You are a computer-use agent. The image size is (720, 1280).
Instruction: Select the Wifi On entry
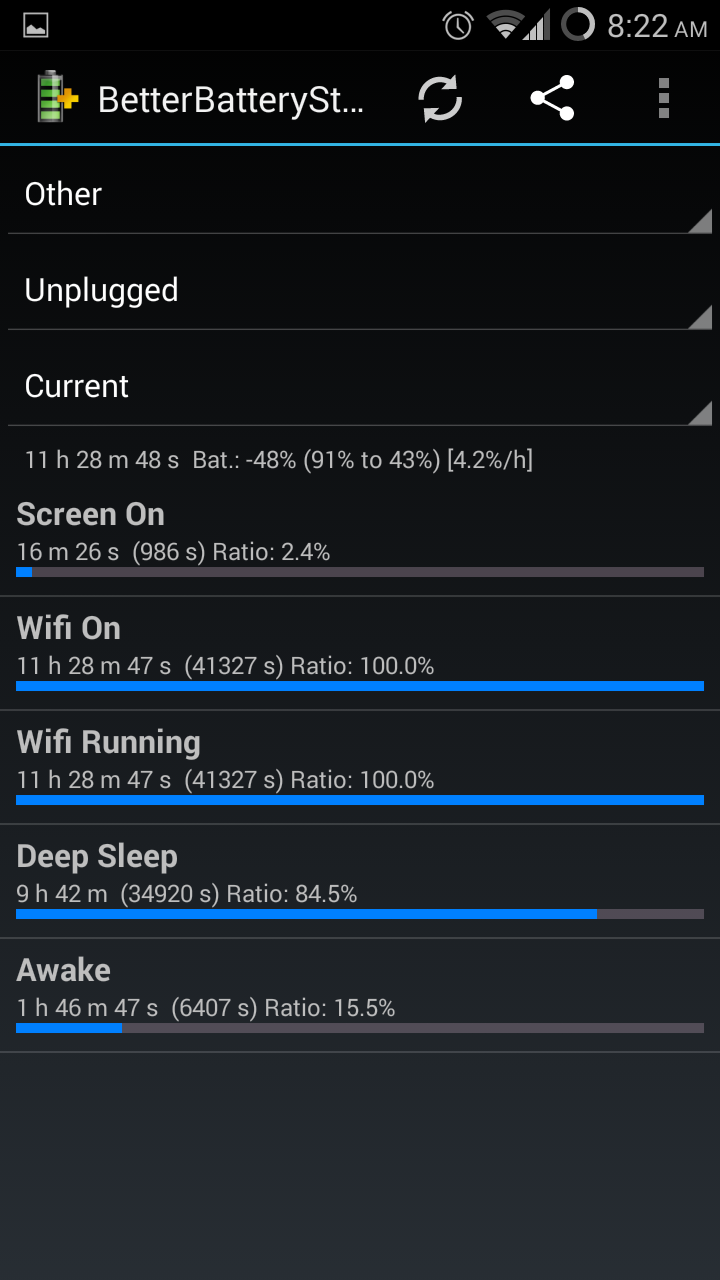[360, 654]
